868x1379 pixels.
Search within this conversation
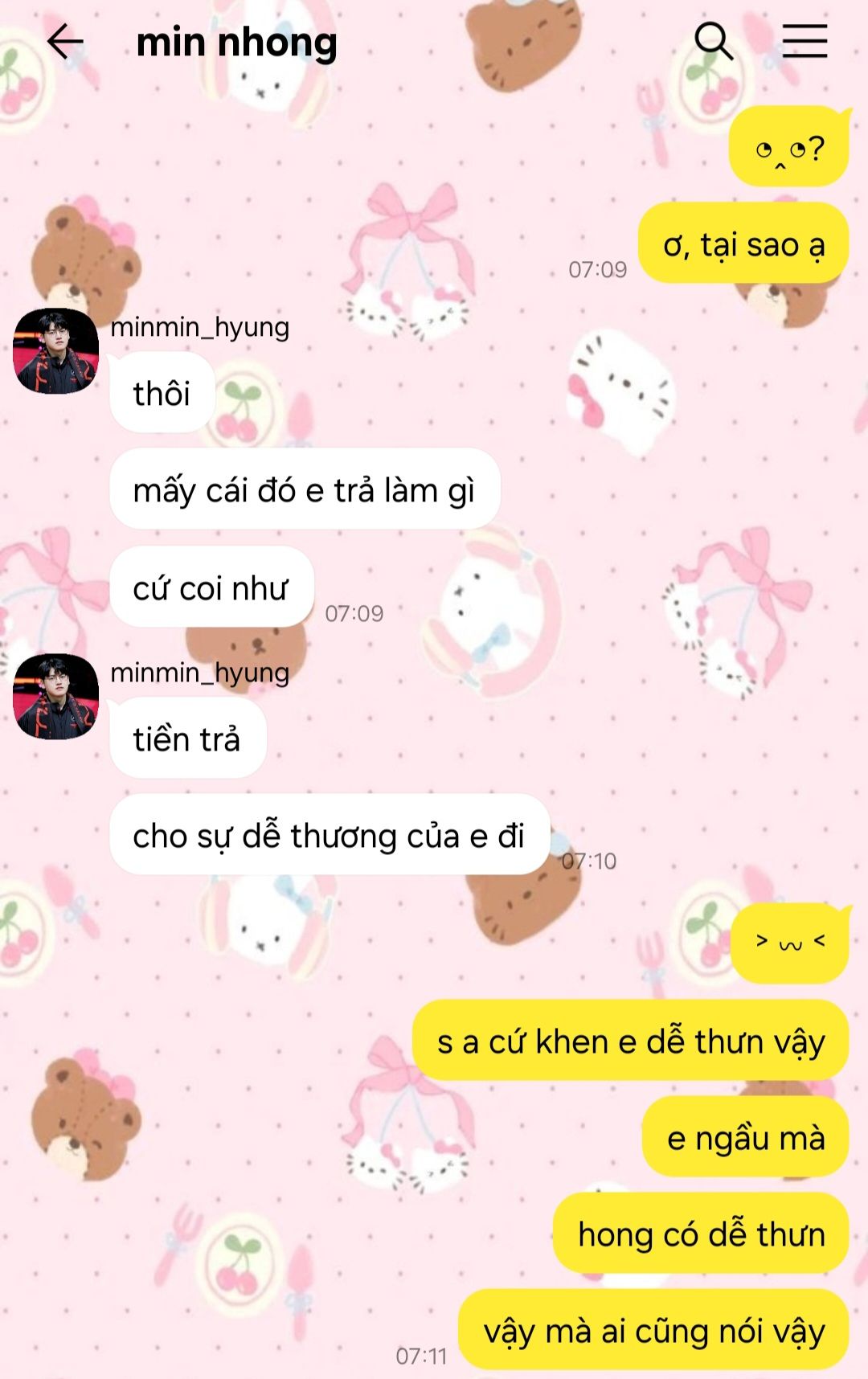713,41
